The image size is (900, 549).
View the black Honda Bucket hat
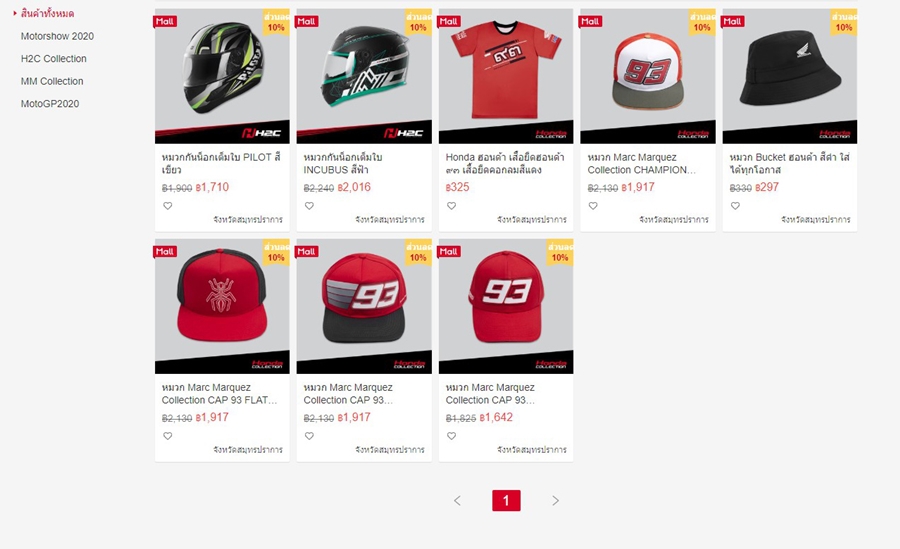point(790,78)
